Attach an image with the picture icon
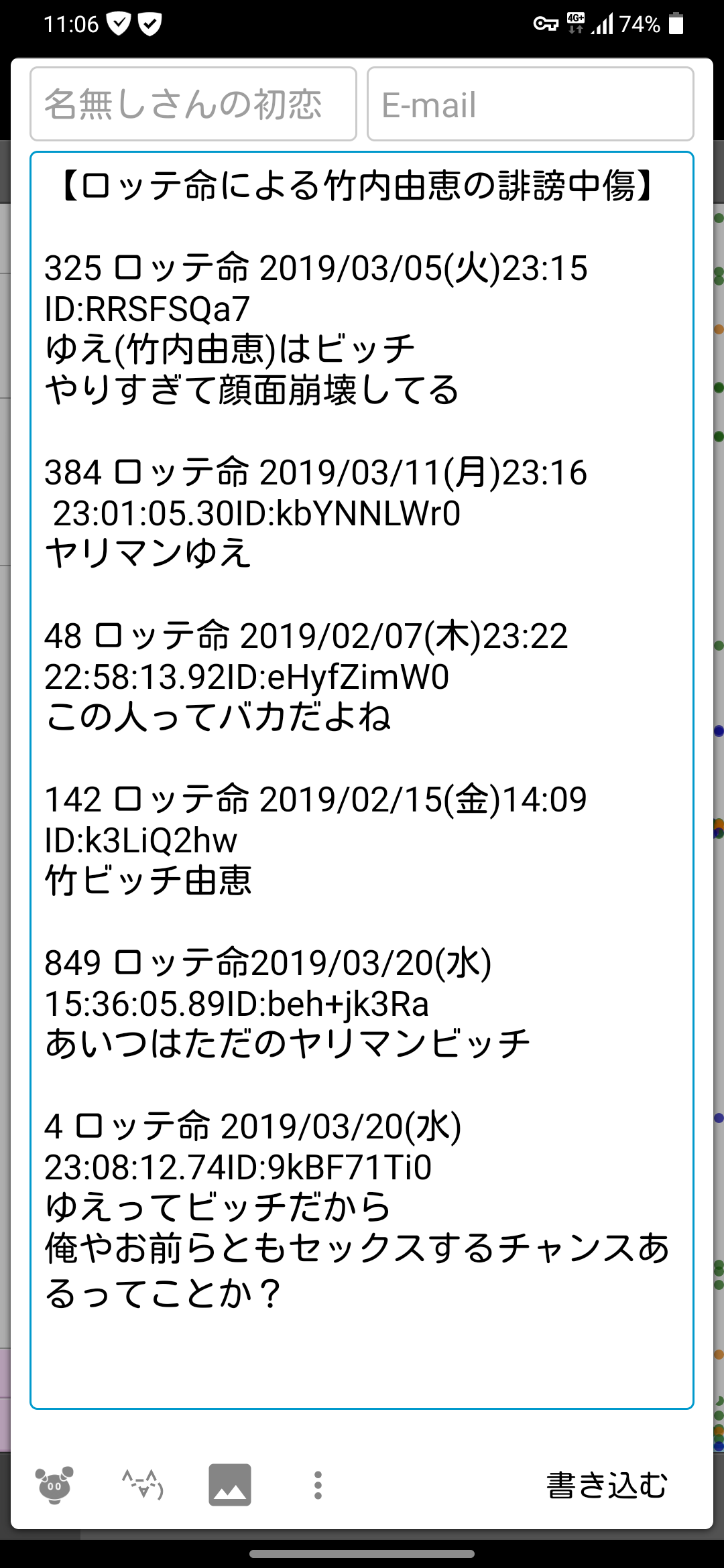The width and height of the screenshot is (724, 1568). tap(230, 1485)
